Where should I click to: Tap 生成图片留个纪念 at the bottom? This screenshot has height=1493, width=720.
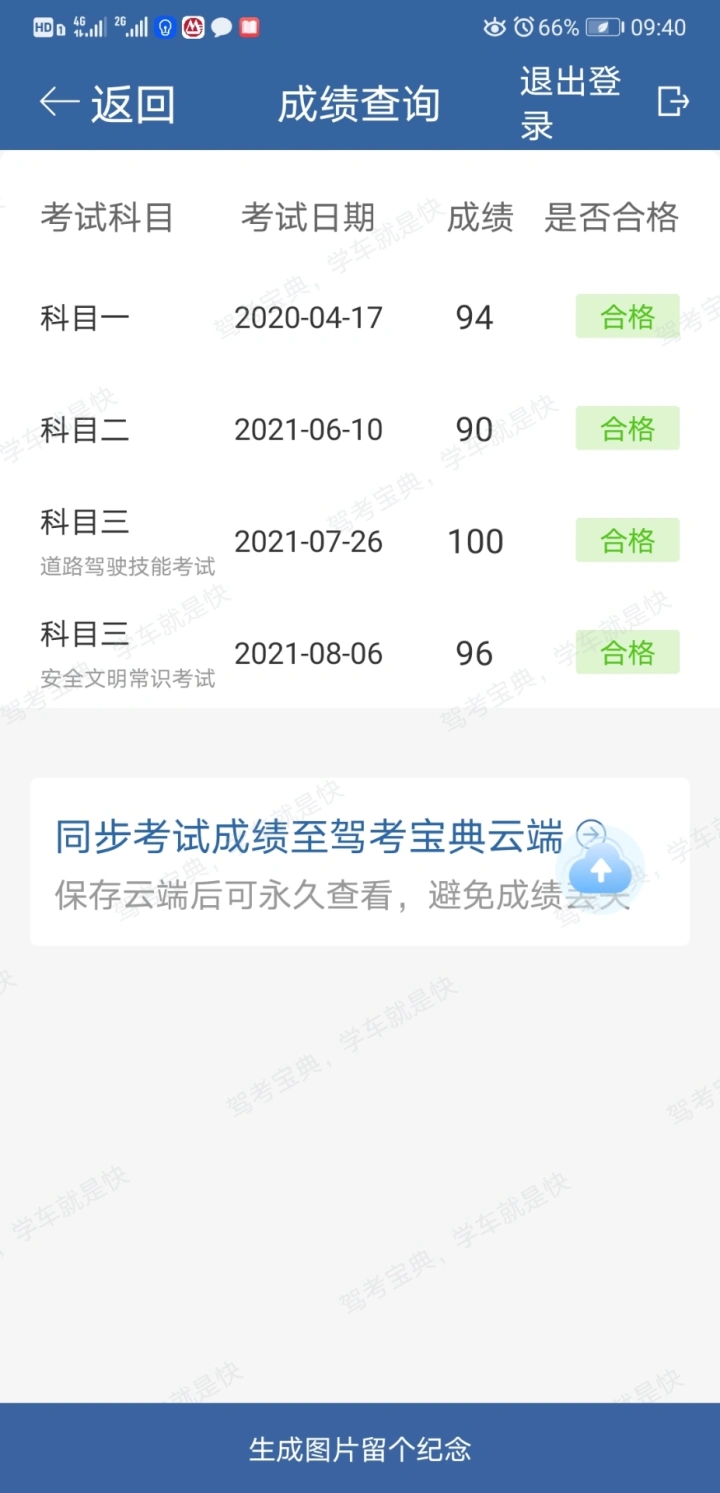click(x=360, y=1448)
